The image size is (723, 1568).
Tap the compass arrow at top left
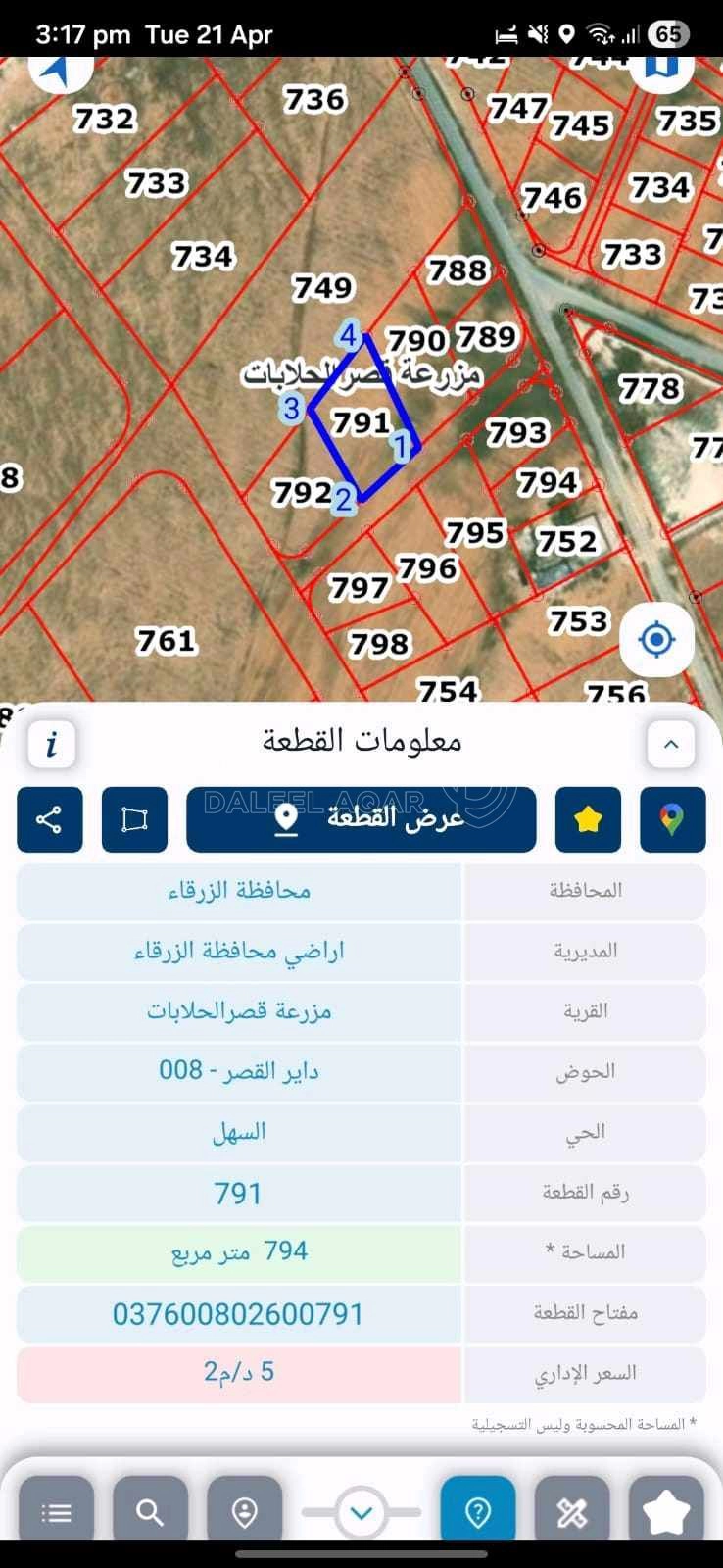coord(59,71)
